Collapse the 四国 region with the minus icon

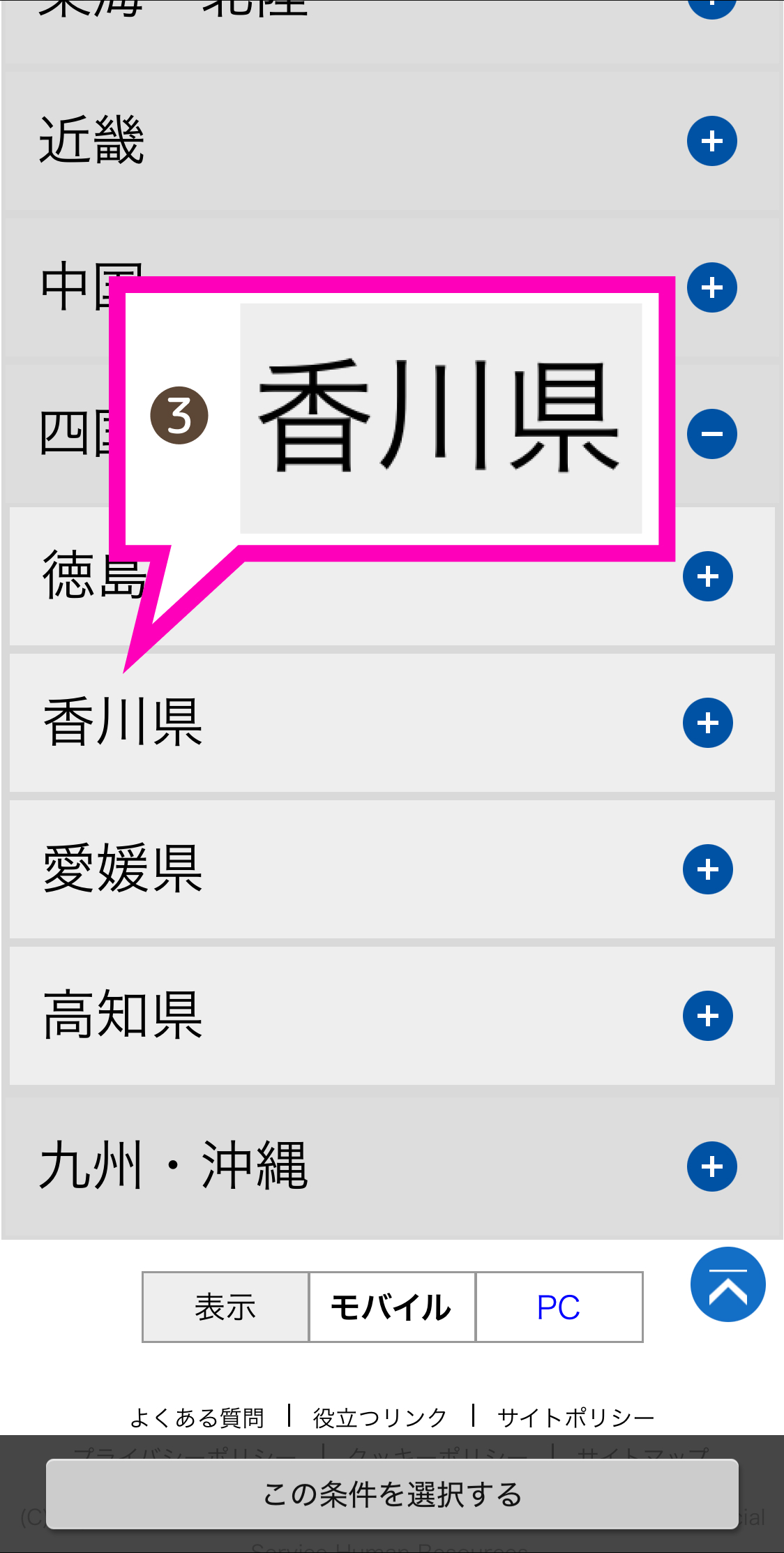[x=711, y=434]
